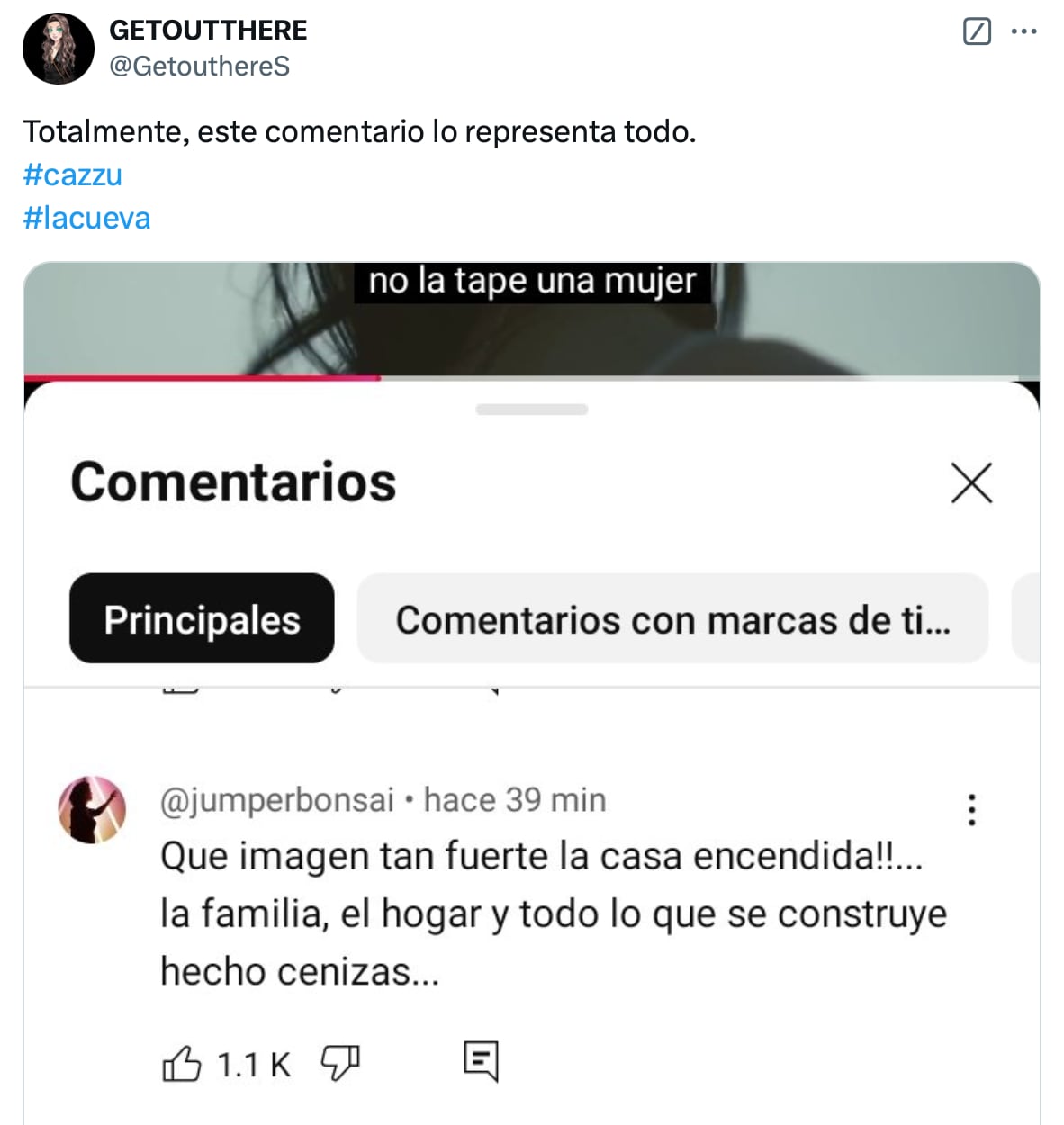Tap the Grok icon beside the overflow menu

point(977,31)
